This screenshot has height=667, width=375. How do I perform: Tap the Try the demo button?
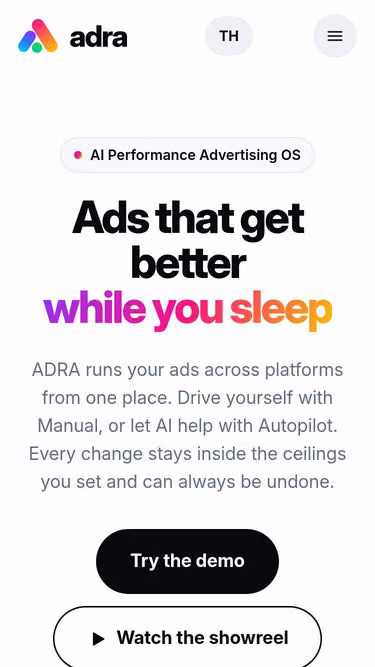click(x=188, y=561)
